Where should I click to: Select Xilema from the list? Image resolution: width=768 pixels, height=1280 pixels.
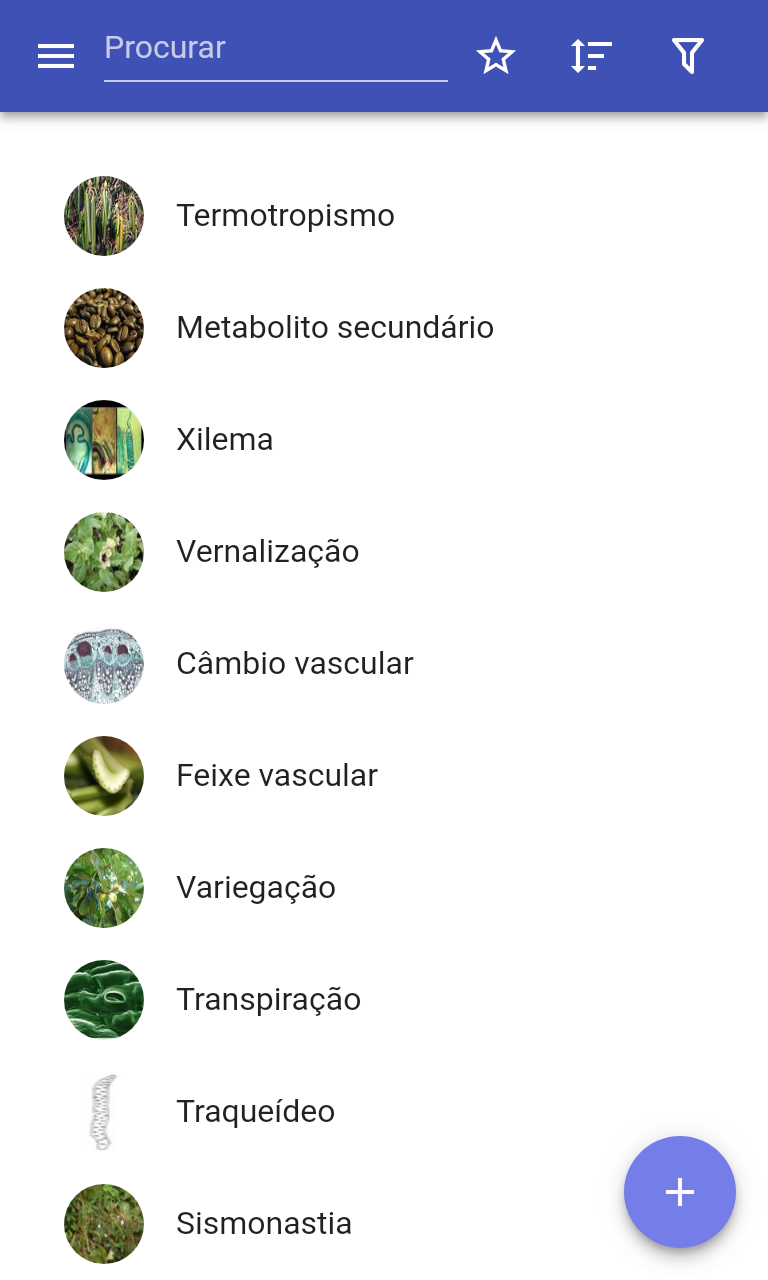coord(384,440)
